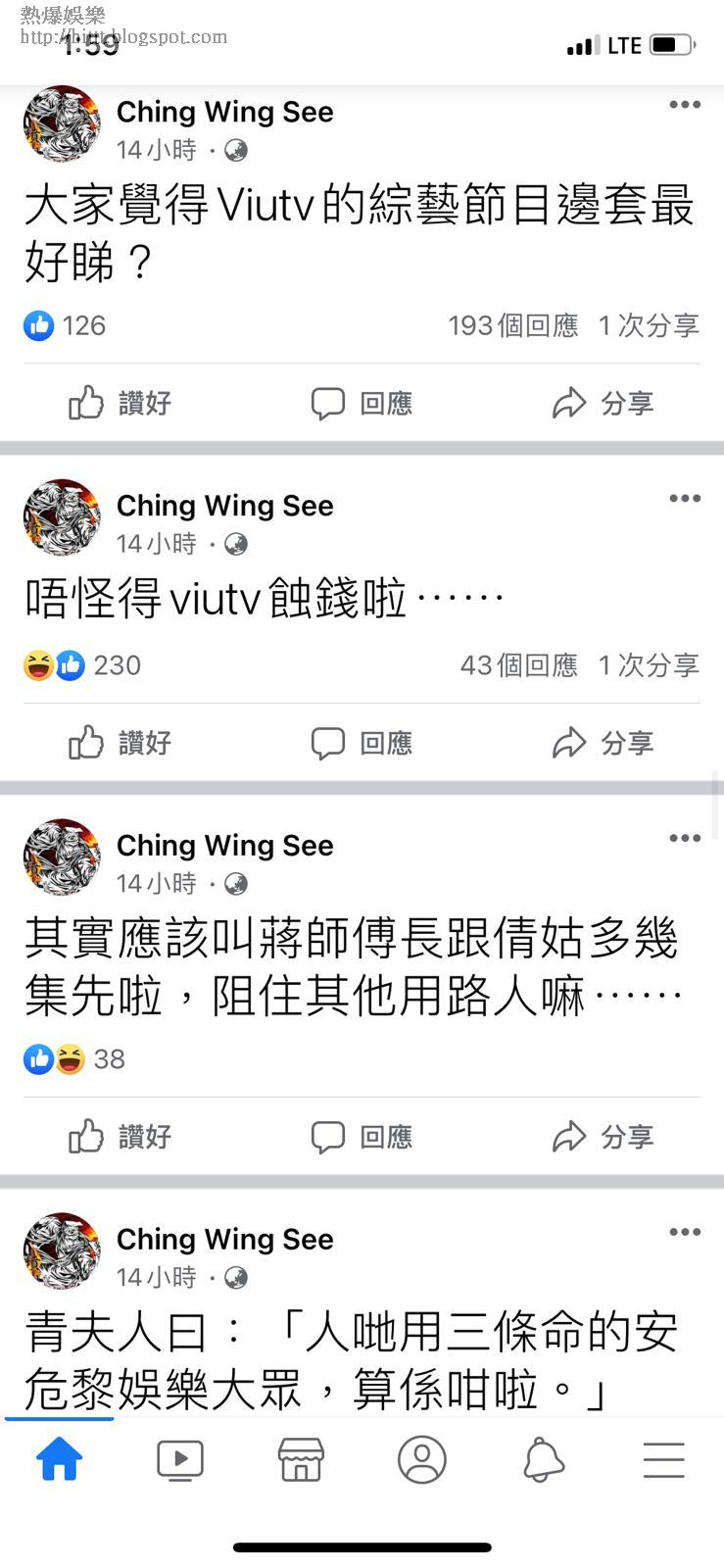Share the 唔怪得viutv蝕錢啦 post
This screenshot has width=724, height=1568.
click(603, 743)
